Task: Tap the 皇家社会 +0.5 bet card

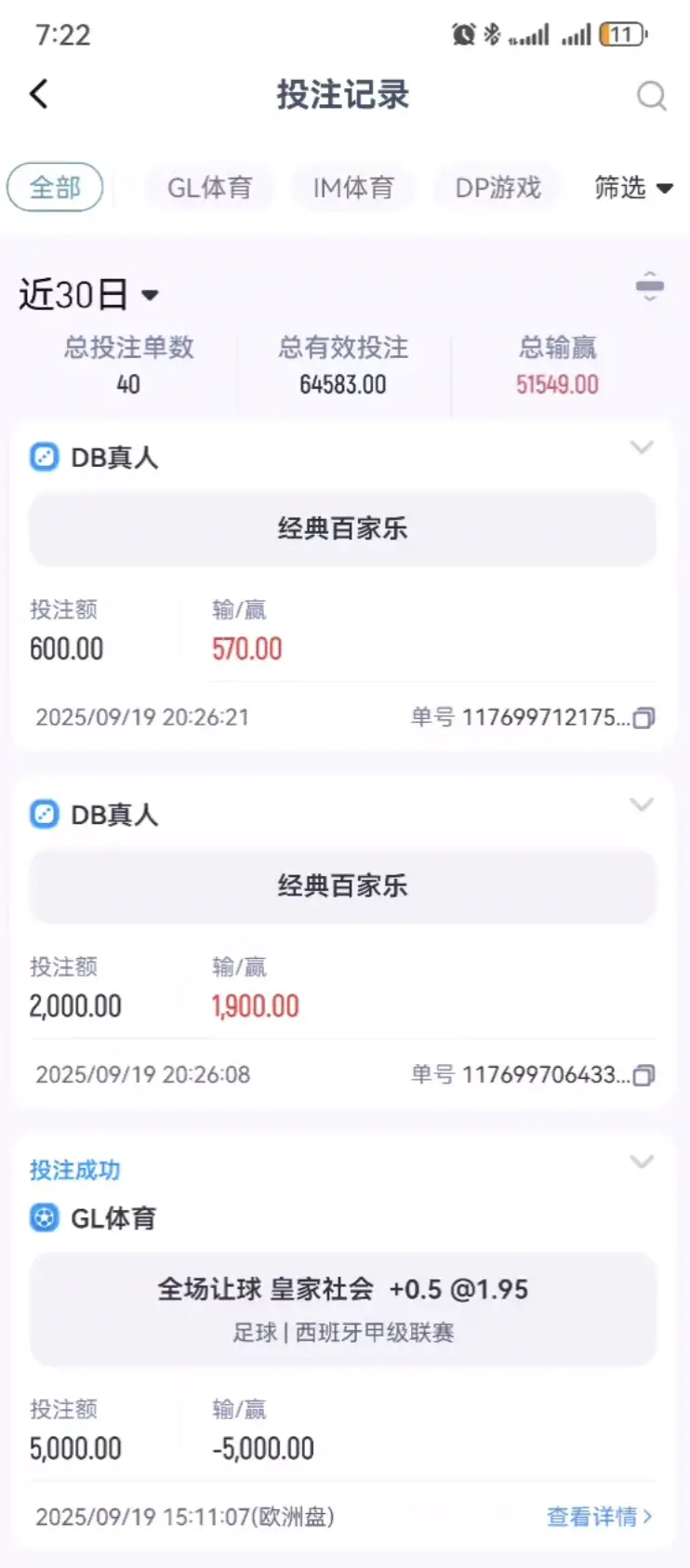Action: (342, 1309)
